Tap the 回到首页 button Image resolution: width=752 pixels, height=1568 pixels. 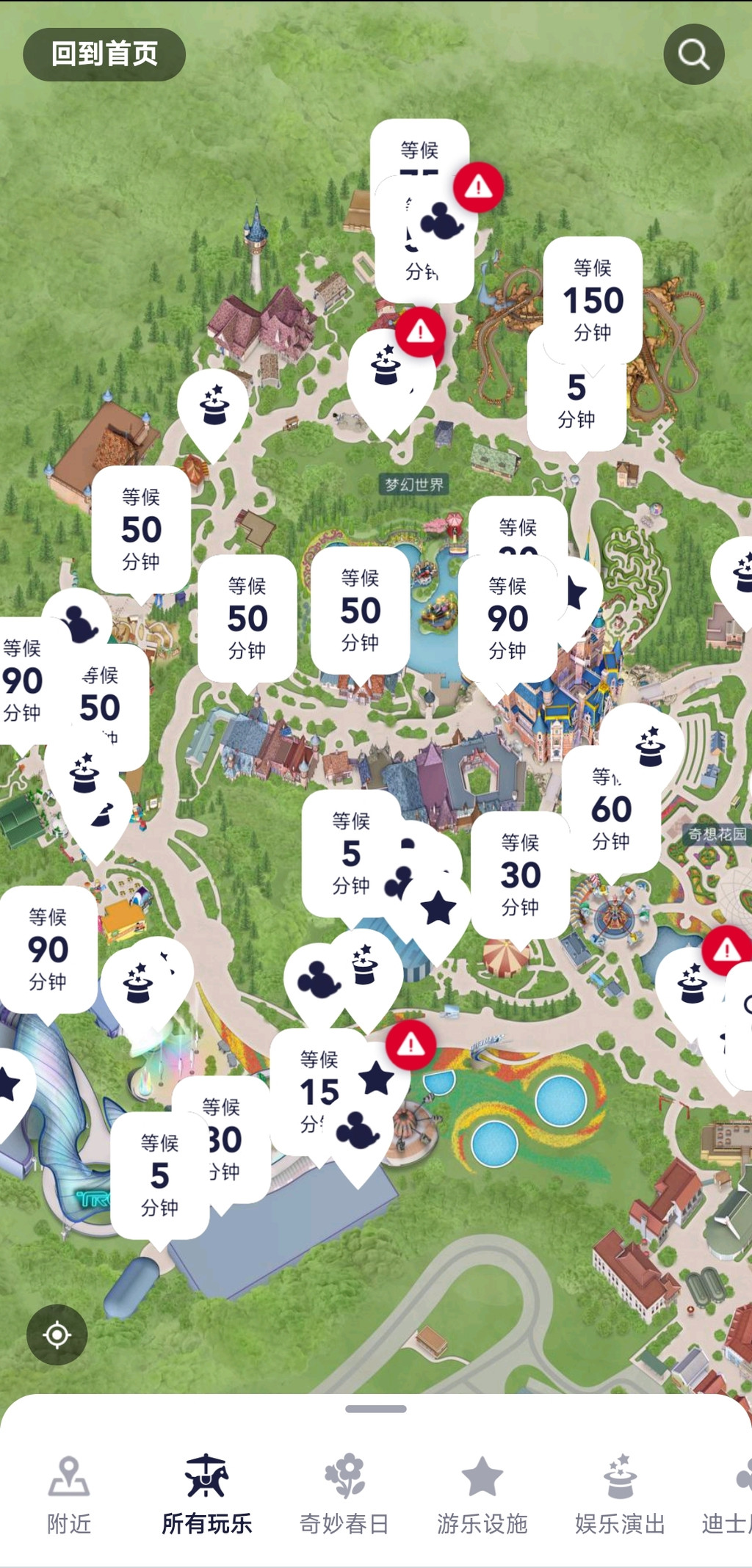(104, 54)
